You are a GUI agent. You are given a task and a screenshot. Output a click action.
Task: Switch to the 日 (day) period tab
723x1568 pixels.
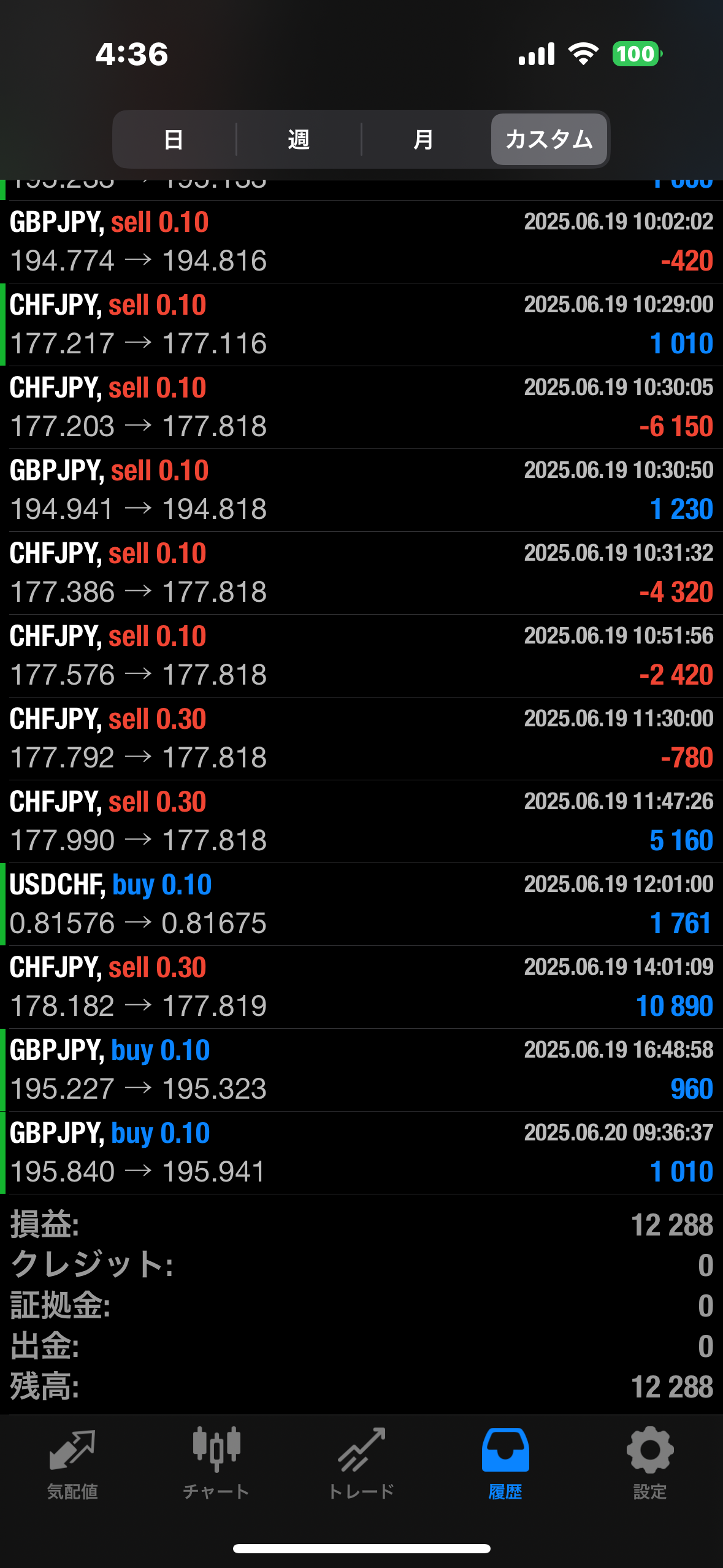point(174,140)
